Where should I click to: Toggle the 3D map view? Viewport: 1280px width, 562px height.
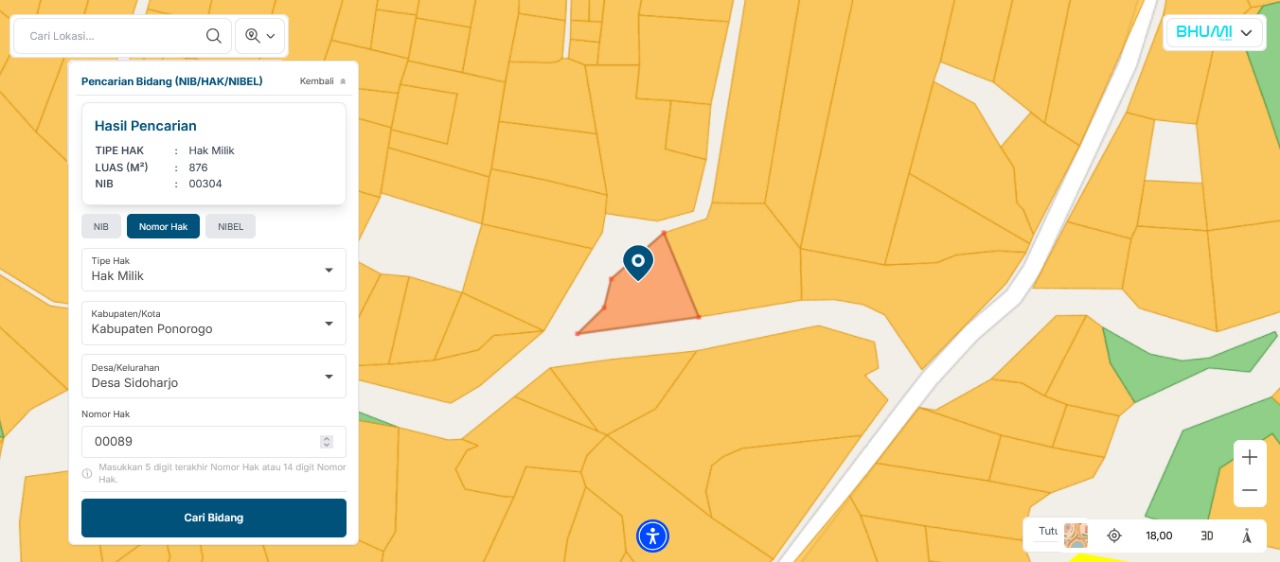click(x=1207, y=536)
